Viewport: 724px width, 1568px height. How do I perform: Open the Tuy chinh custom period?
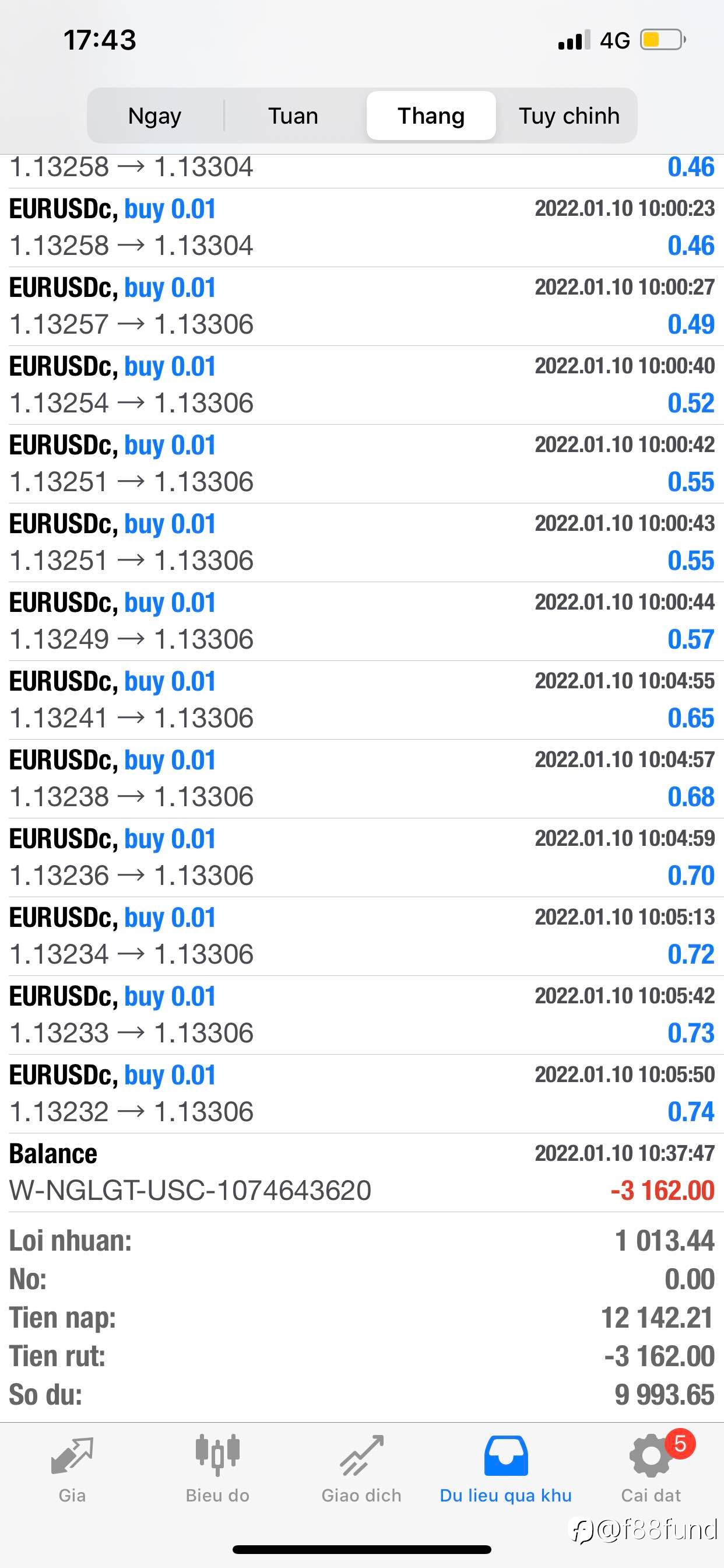tap(569, 116)
